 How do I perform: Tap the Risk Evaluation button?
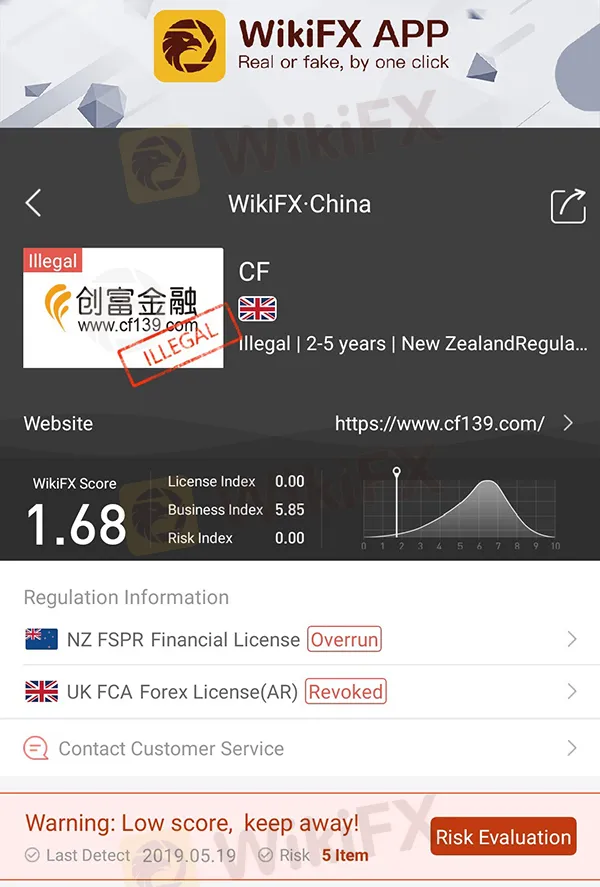[x=503, y=838]
